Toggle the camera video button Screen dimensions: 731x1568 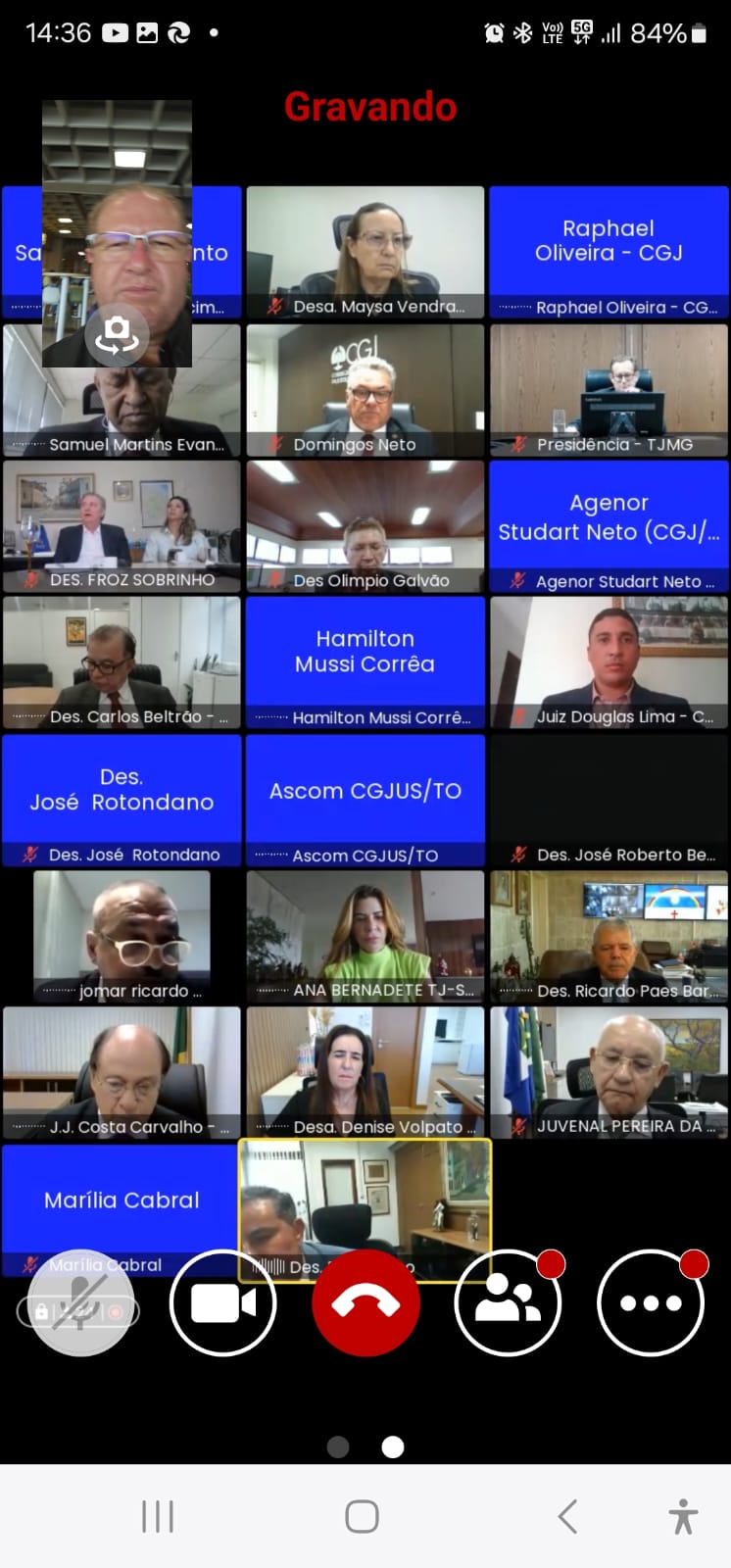[222, 1302]
